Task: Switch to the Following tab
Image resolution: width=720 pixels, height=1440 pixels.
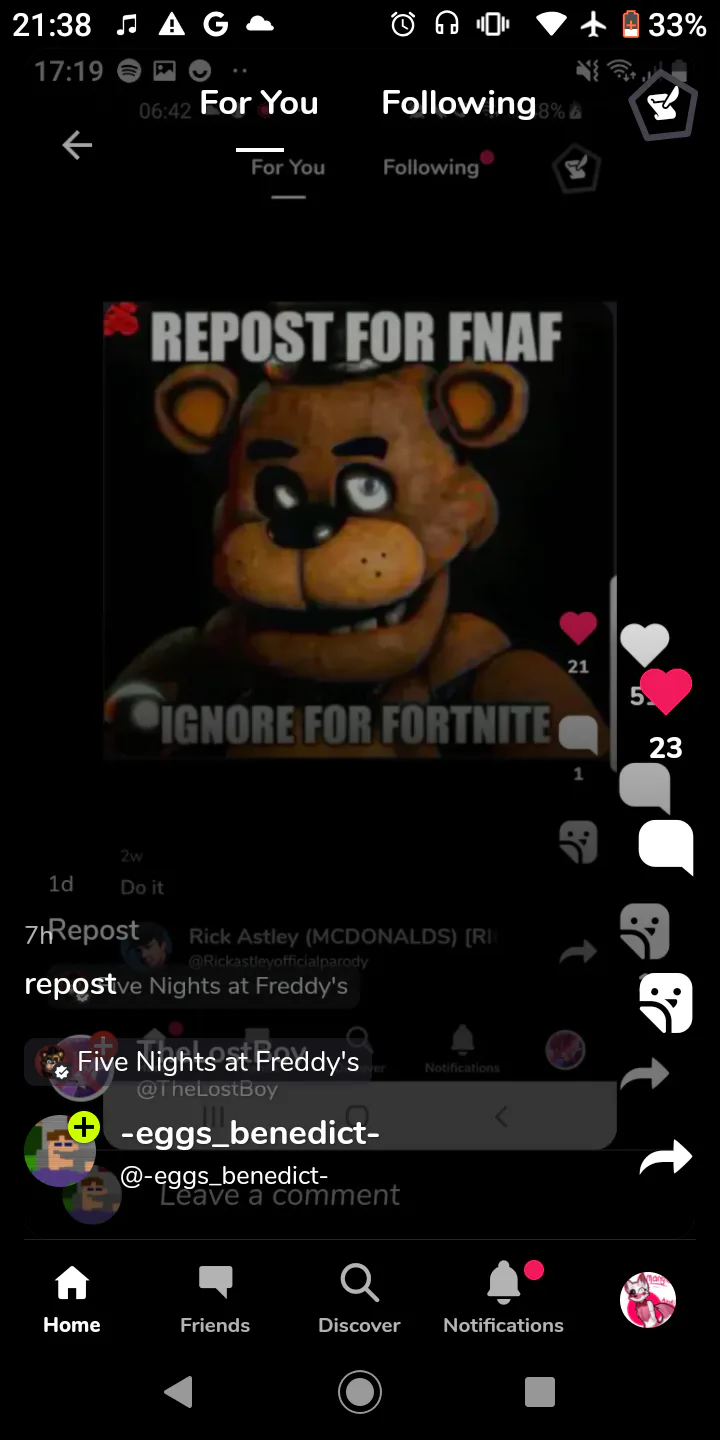Action: point(458,103)
